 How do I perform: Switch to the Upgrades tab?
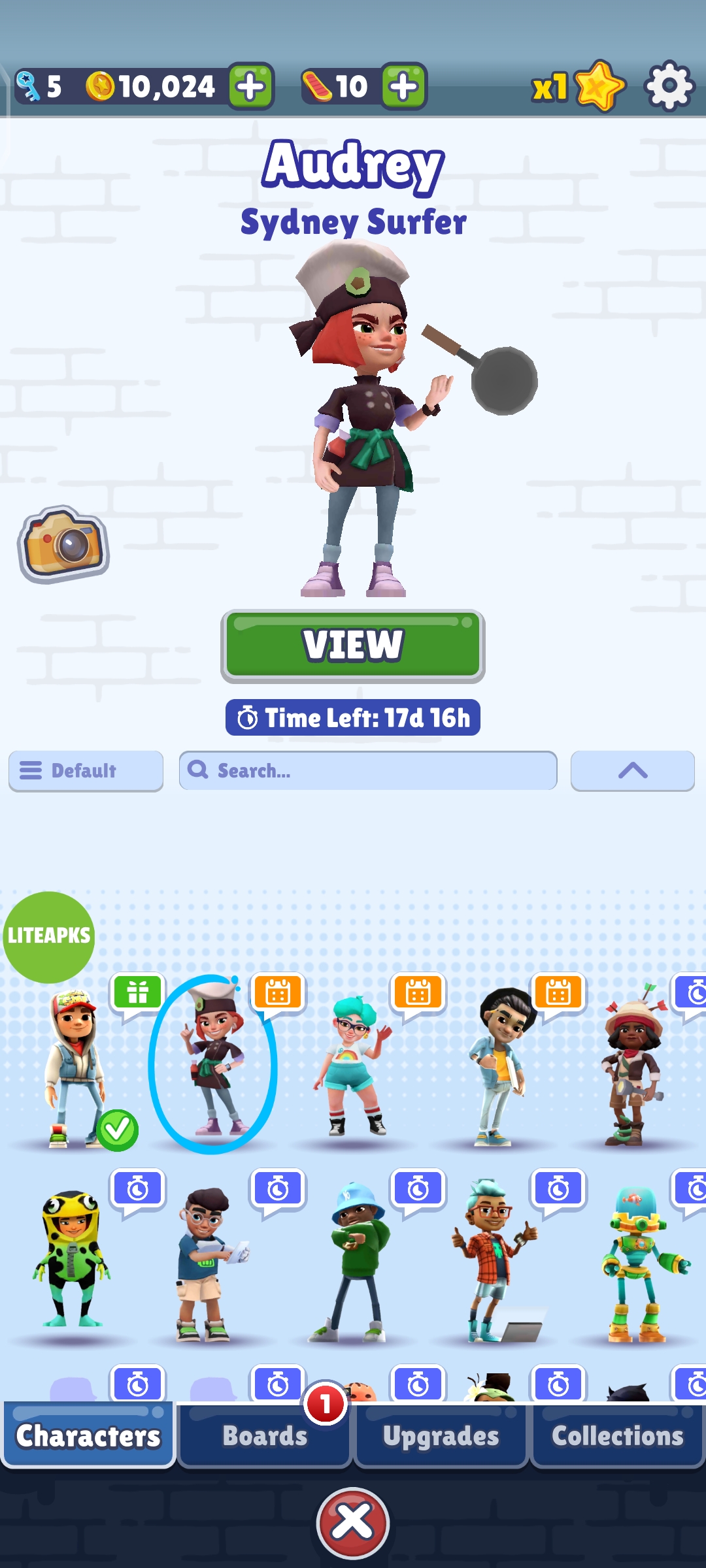[441, 1435]
